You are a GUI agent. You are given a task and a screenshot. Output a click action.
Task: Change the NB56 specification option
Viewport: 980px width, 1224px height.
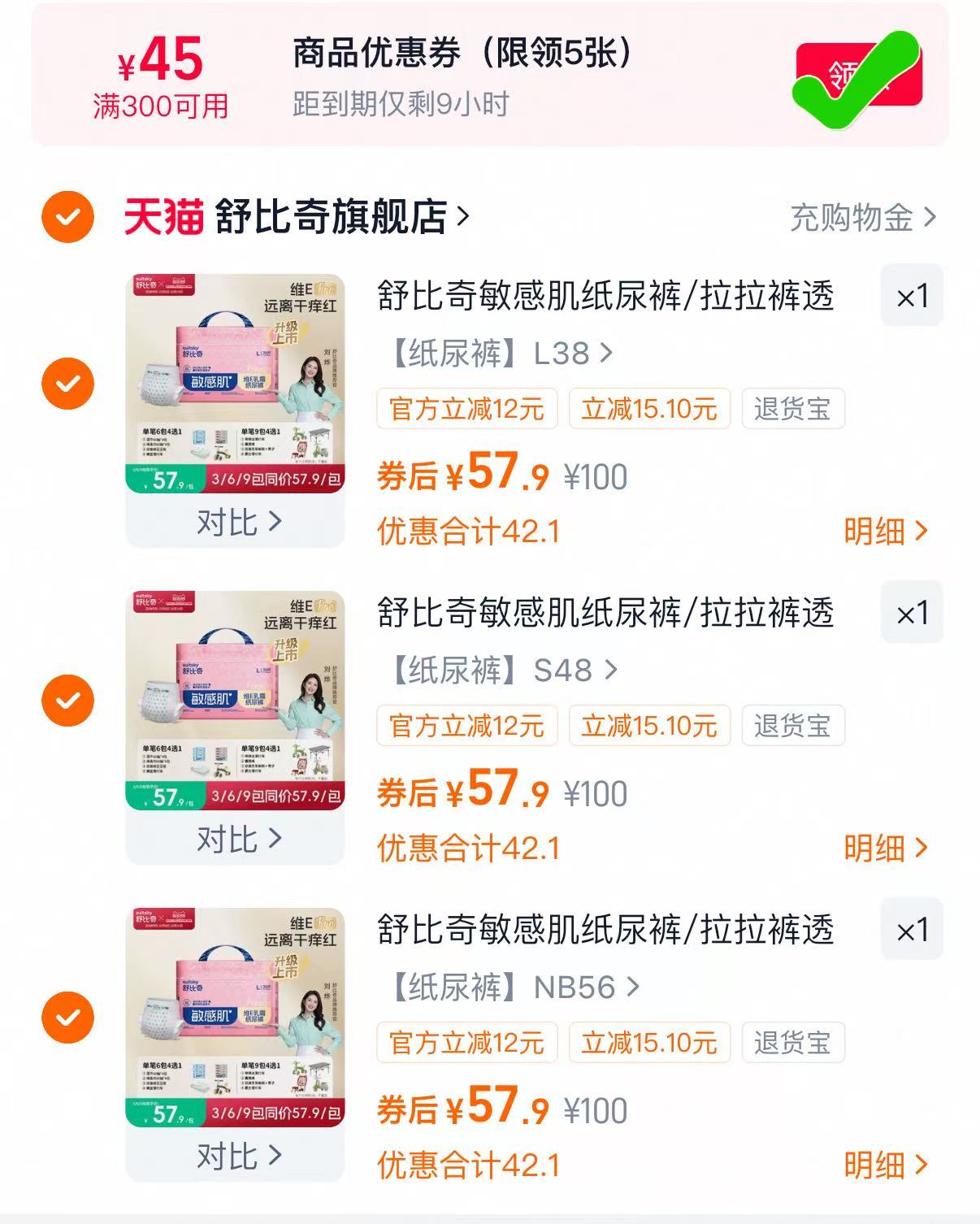pyautogui.click(x=512, y=987)
